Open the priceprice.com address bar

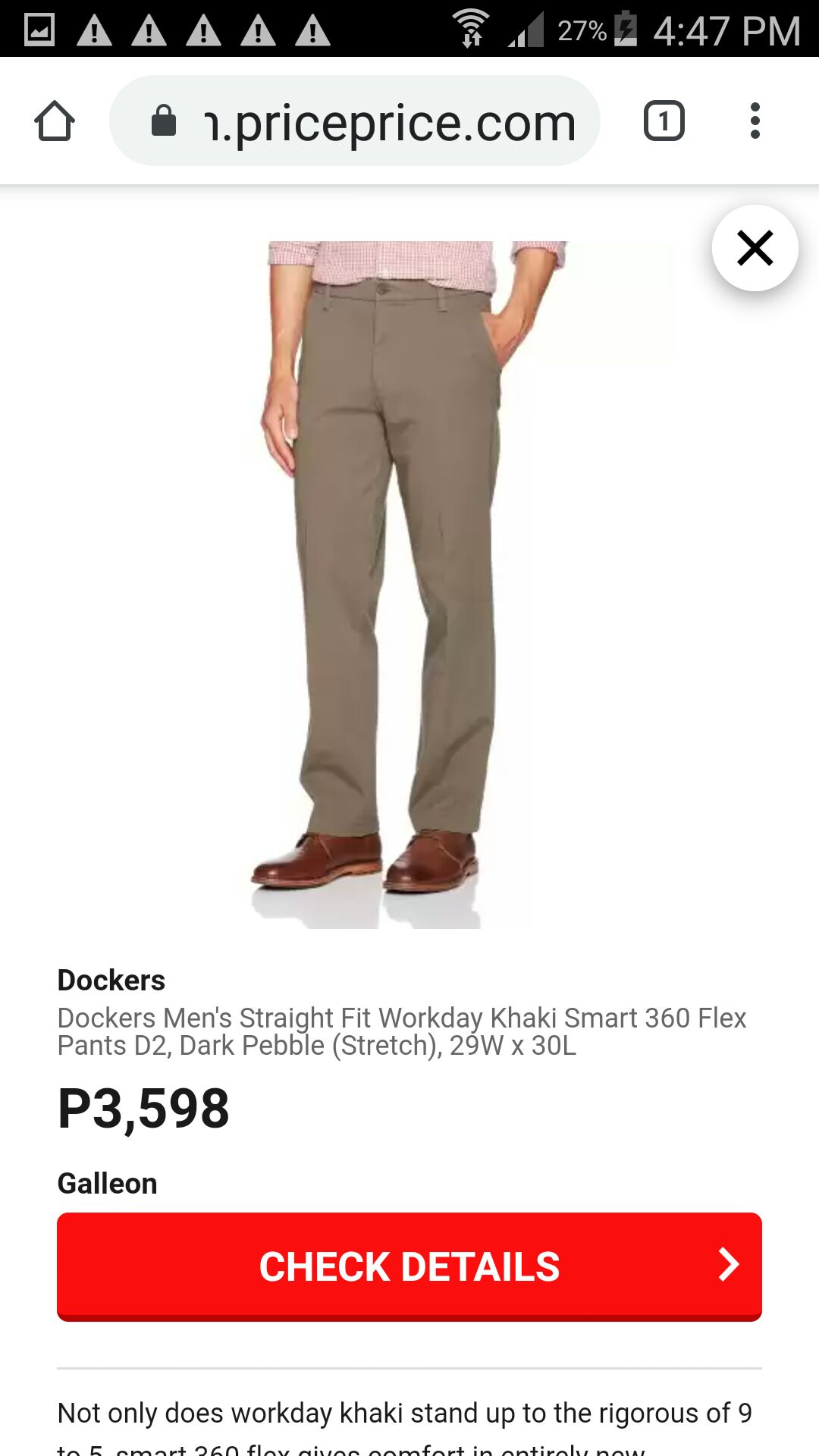tap(387, 121)
